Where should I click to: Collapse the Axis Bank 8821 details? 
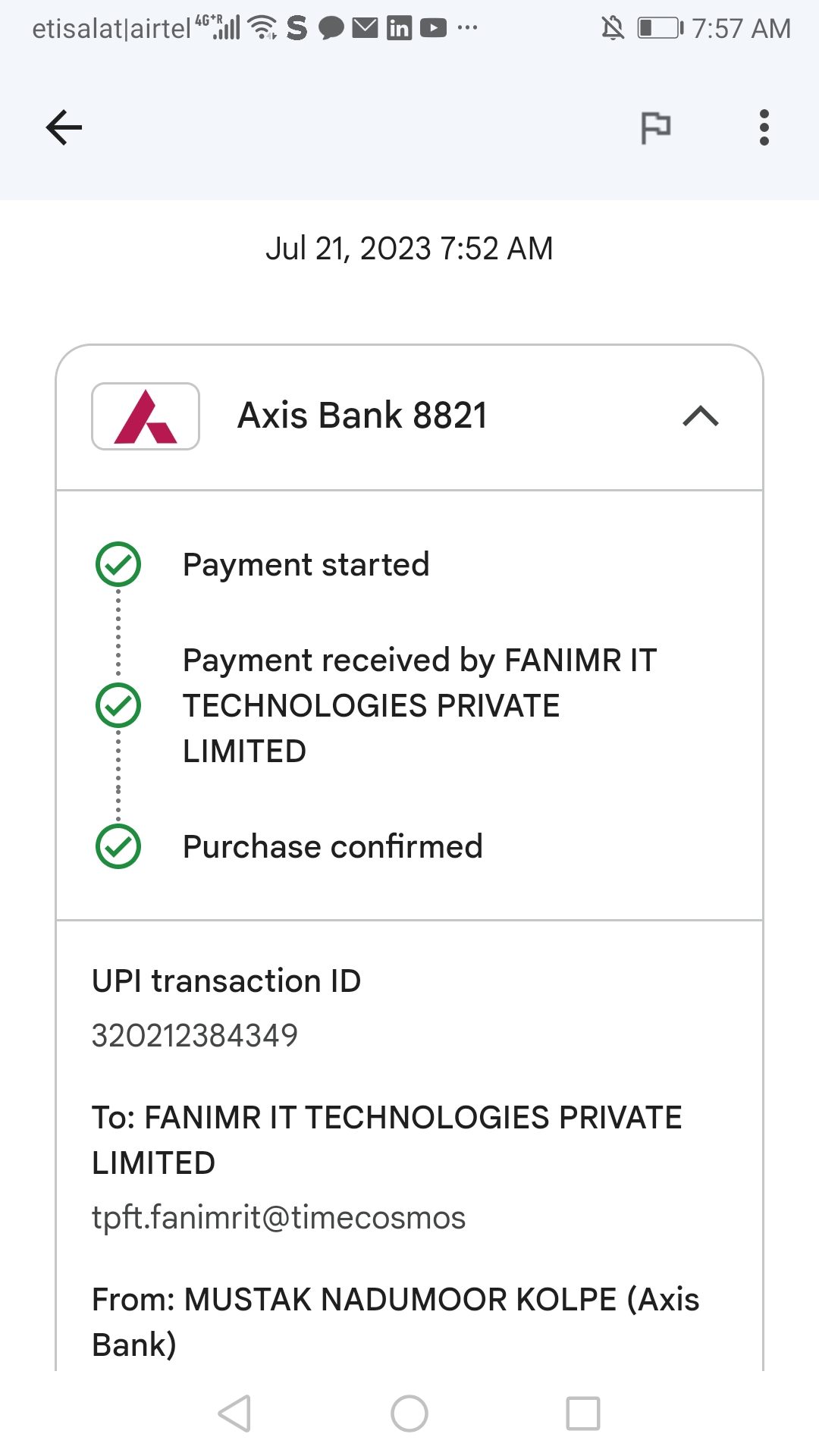point(701,416)
